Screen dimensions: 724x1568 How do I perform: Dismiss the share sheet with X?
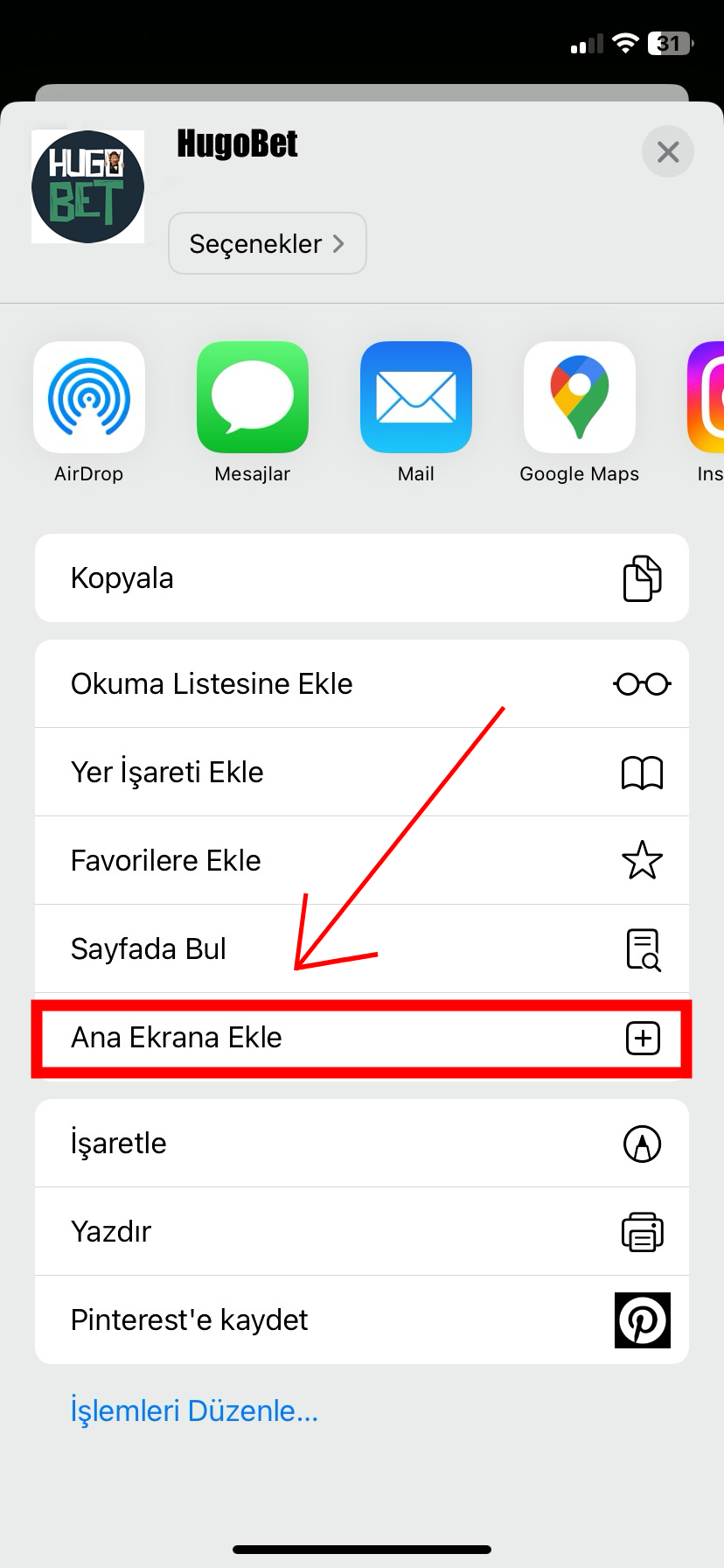(667, 151)
